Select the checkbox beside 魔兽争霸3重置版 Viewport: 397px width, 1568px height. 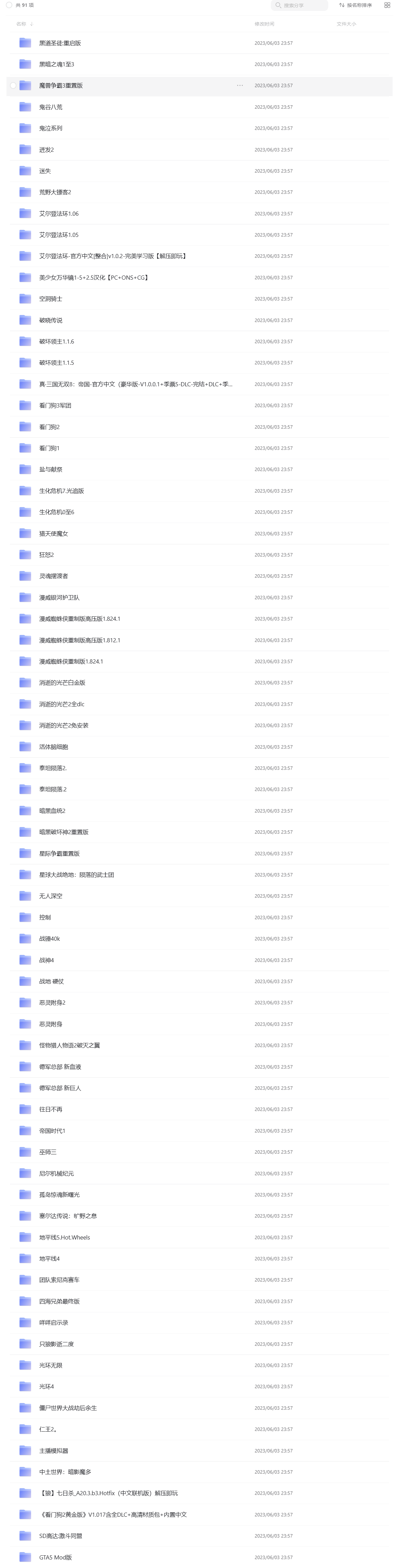13,86
